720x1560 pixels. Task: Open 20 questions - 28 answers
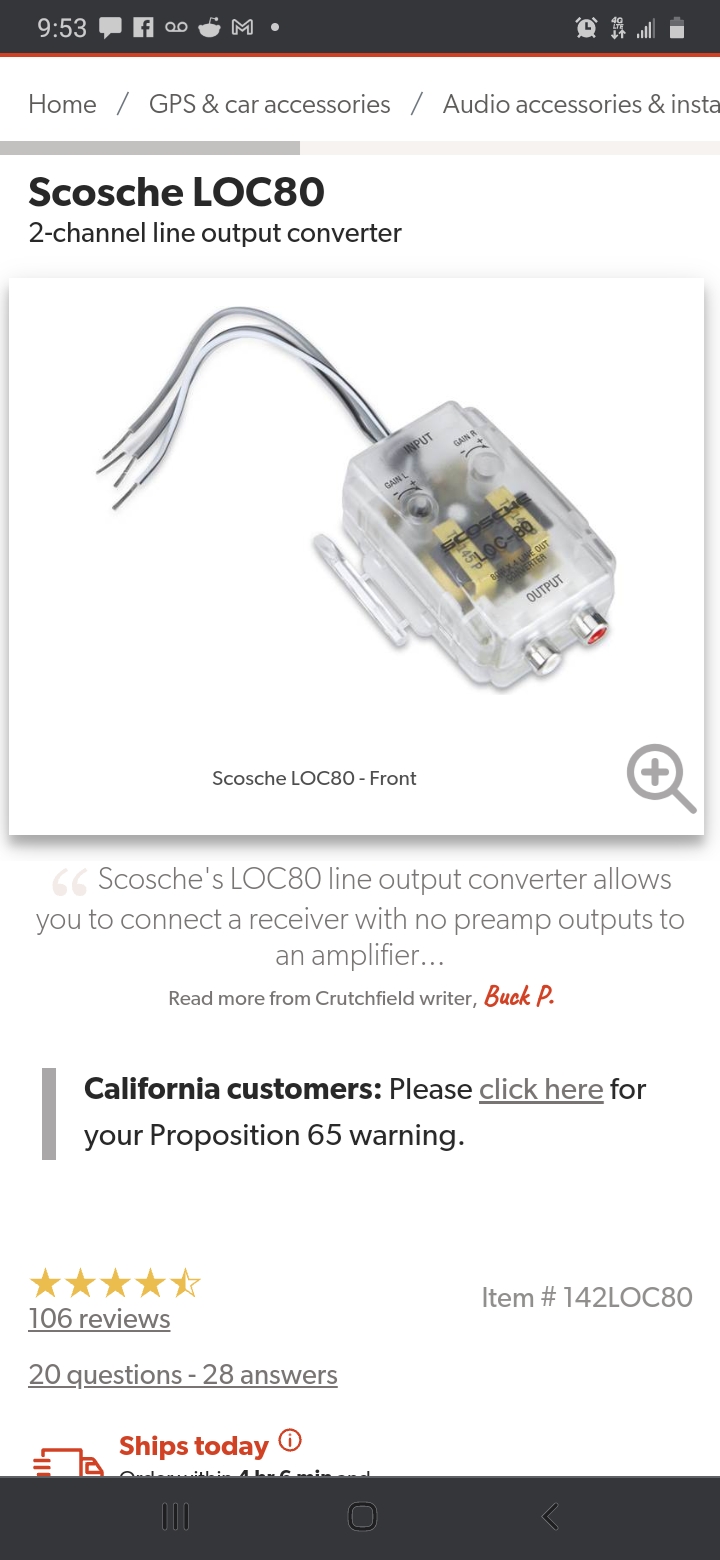(183, 1374)
